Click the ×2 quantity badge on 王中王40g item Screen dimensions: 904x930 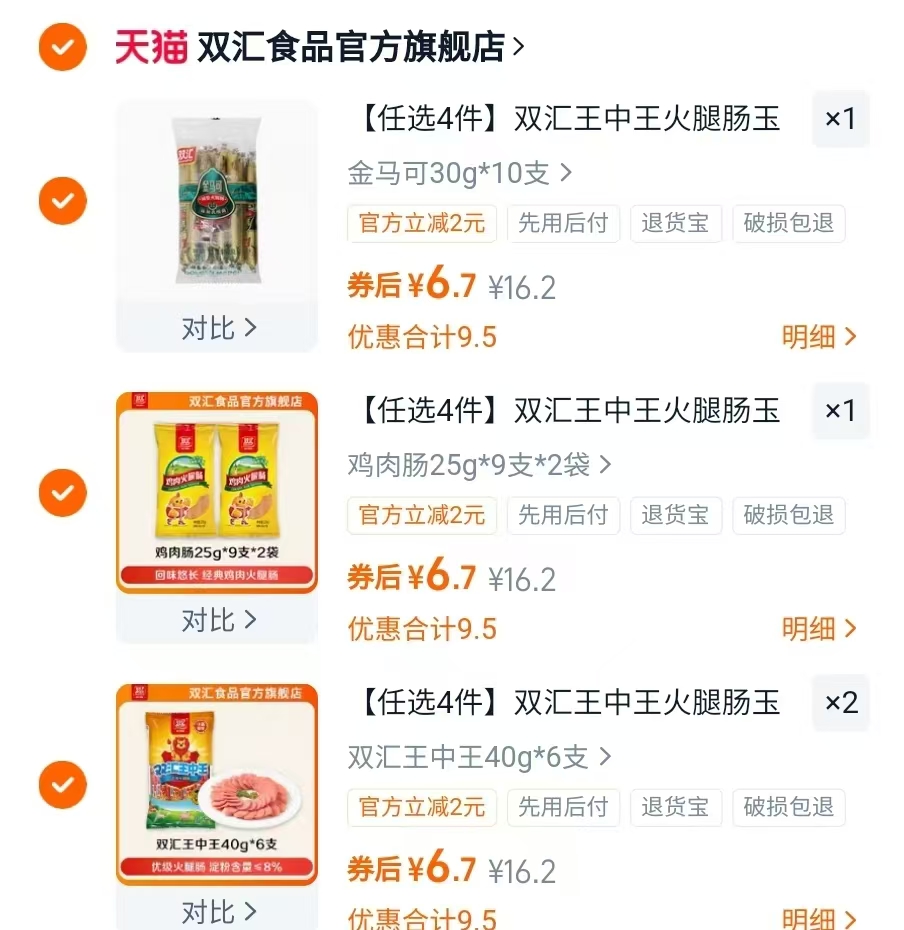point(840,704)
